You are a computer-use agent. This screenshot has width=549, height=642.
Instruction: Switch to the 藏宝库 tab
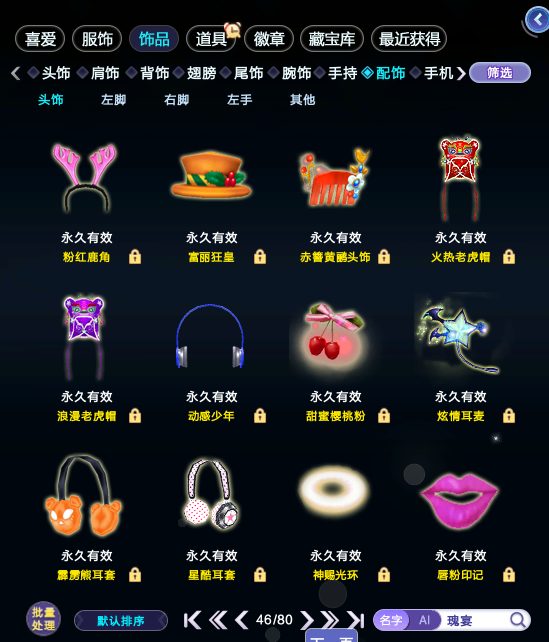332,39
